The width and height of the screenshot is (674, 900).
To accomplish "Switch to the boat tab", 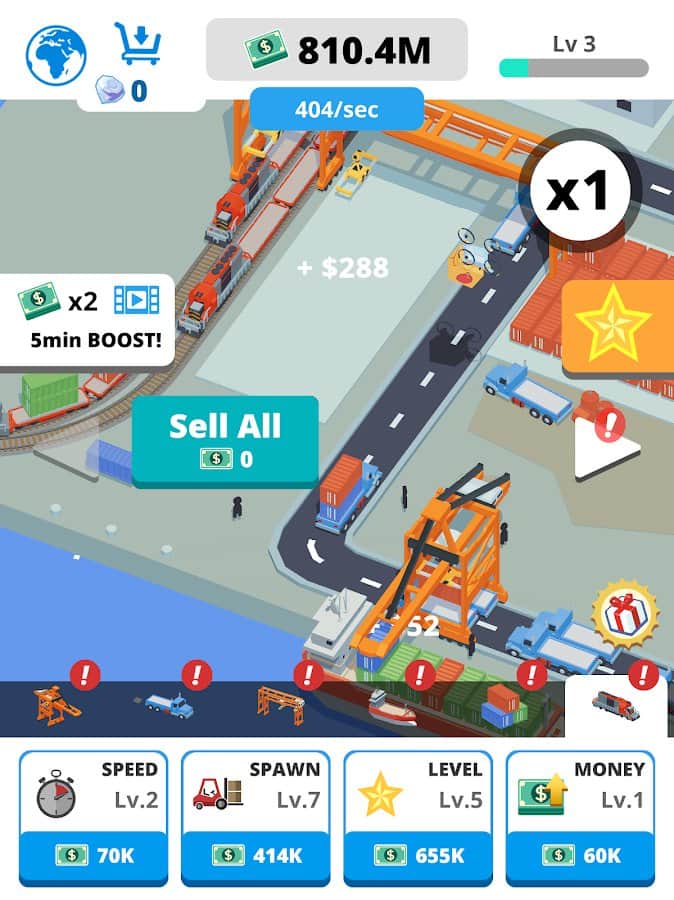I will [x=391, y=707].
